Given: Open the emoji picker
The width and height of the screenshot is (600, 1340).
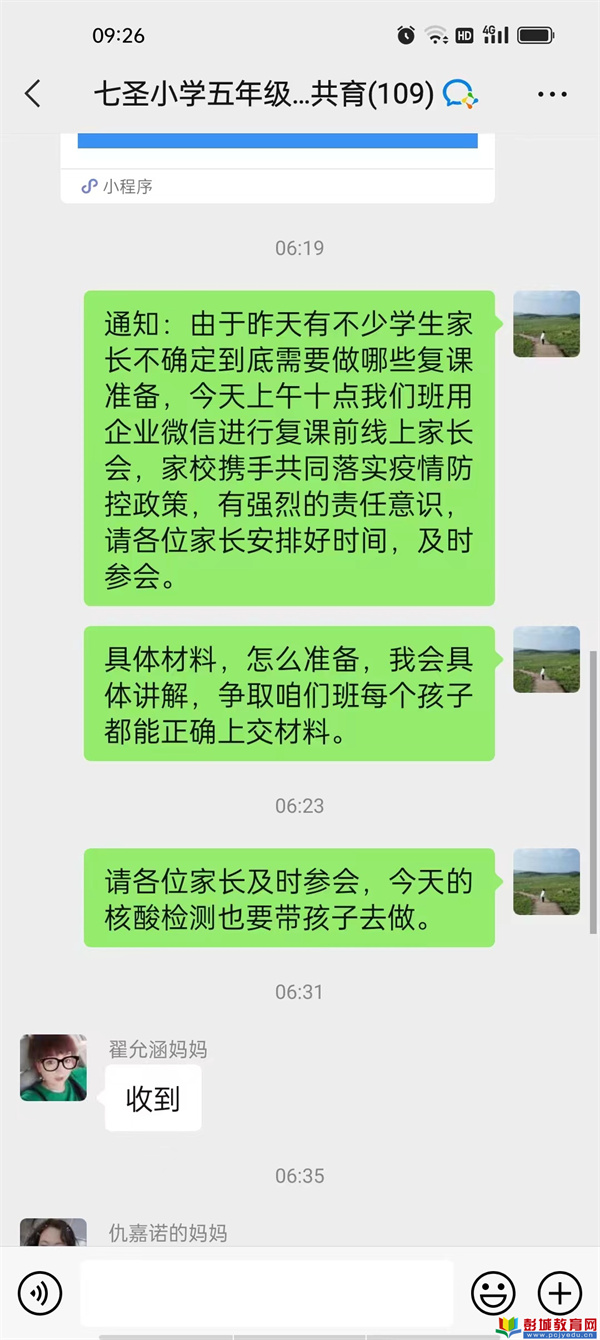Looking at the screenshot, I should point(493,1293).
